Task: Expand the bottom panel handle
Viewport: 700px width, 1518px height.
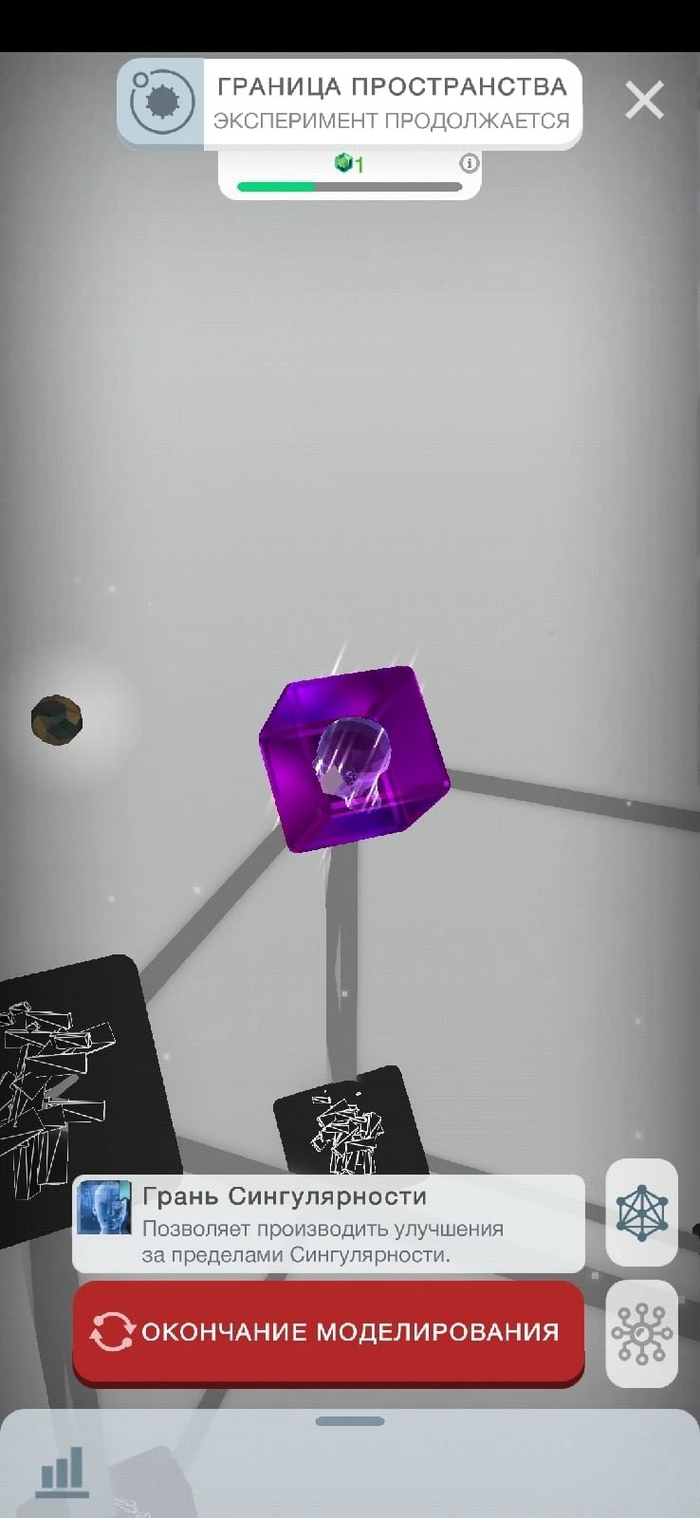Action: pyautogui.click(x=350, y=1421)
